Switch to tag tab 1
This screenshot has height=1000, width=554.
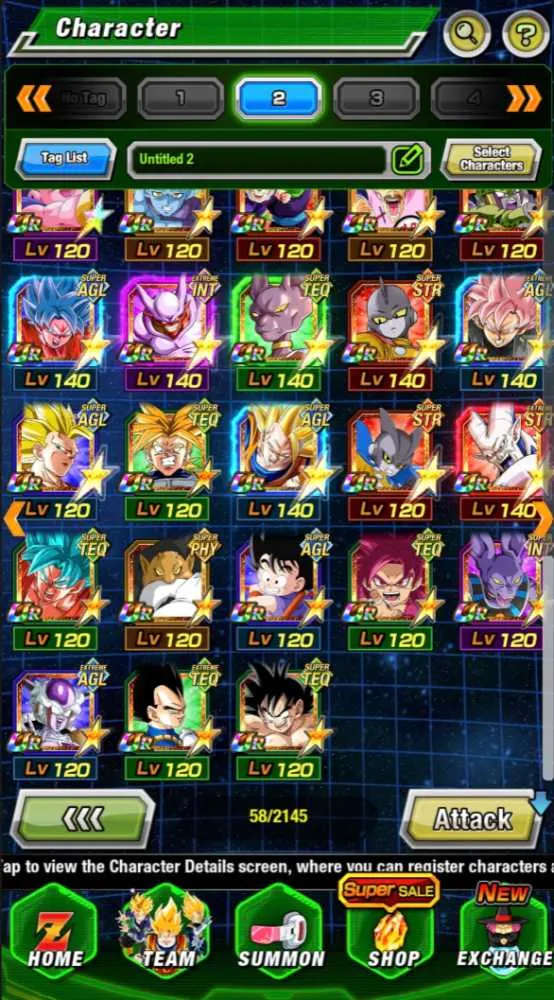pos(180,98)
